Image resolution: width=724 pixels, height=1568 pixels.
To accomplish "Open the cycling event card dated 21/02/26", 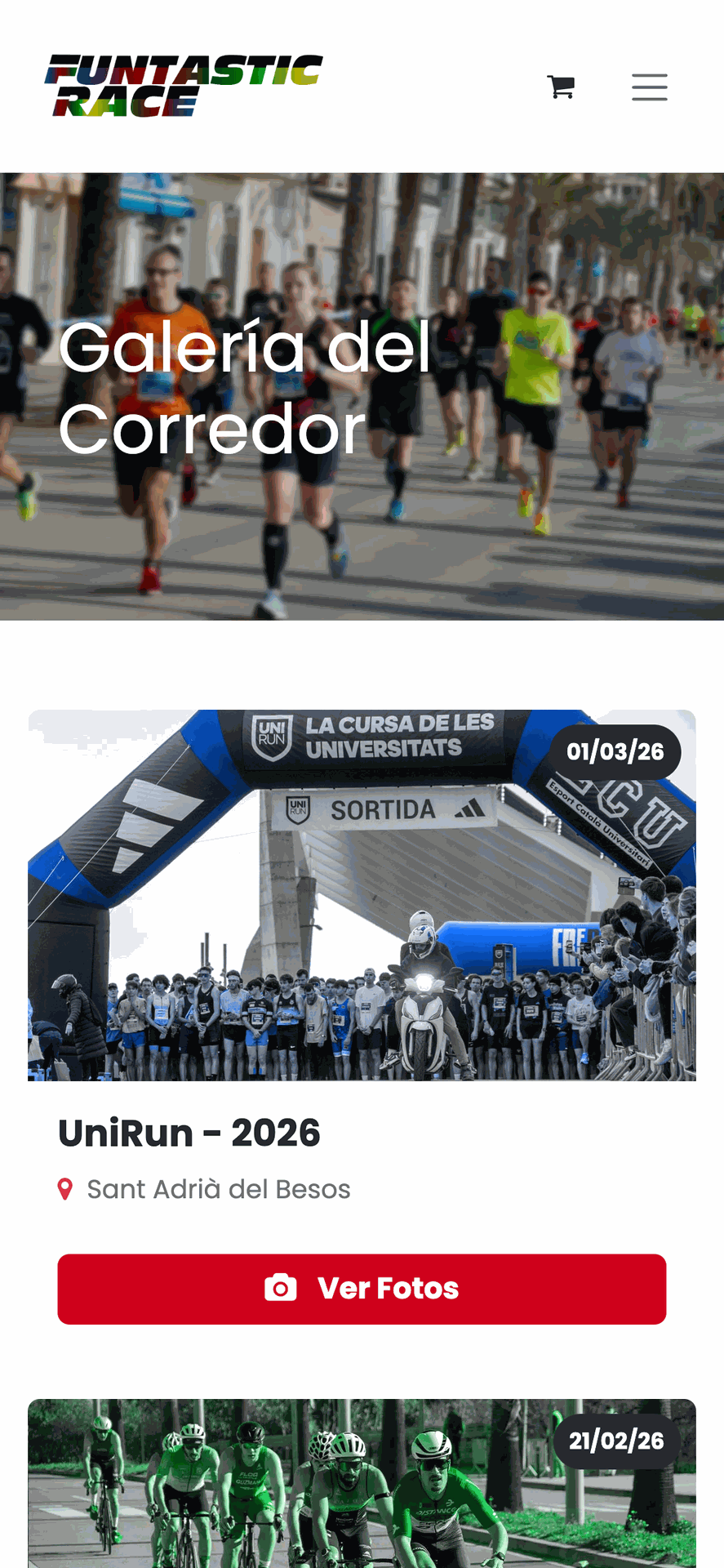I will (x=362, y=1486).
